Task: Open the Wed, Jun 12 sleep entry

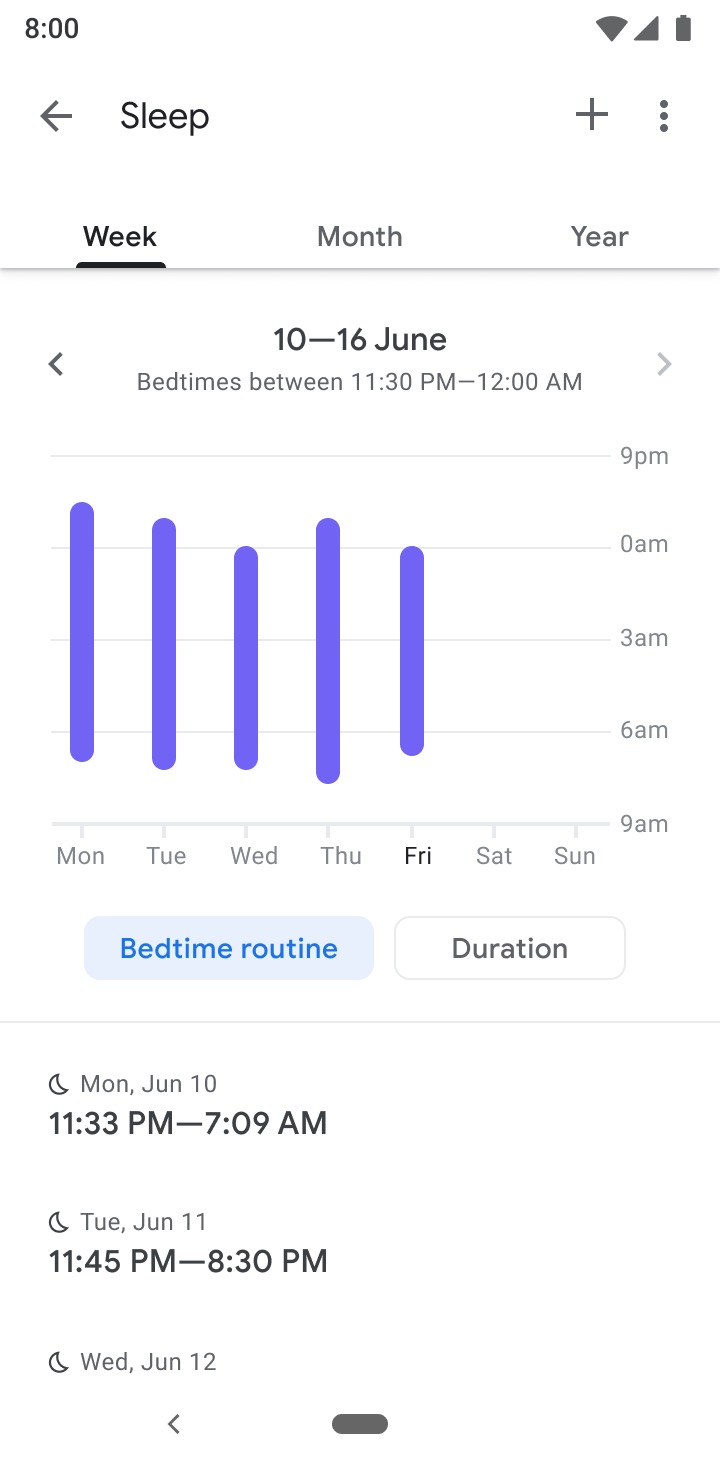Action: click(x=150, y=1363)
